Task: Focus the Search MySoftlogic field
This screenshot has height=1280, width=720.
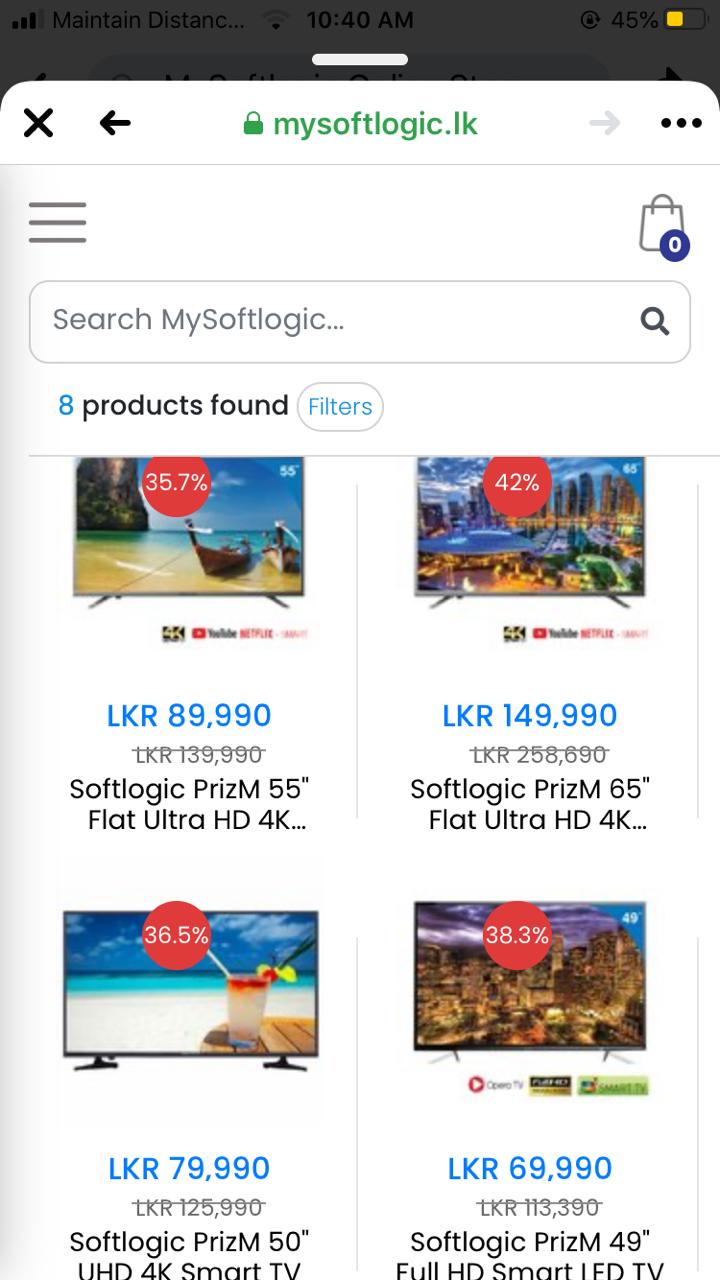Action: tap(360, 321)
